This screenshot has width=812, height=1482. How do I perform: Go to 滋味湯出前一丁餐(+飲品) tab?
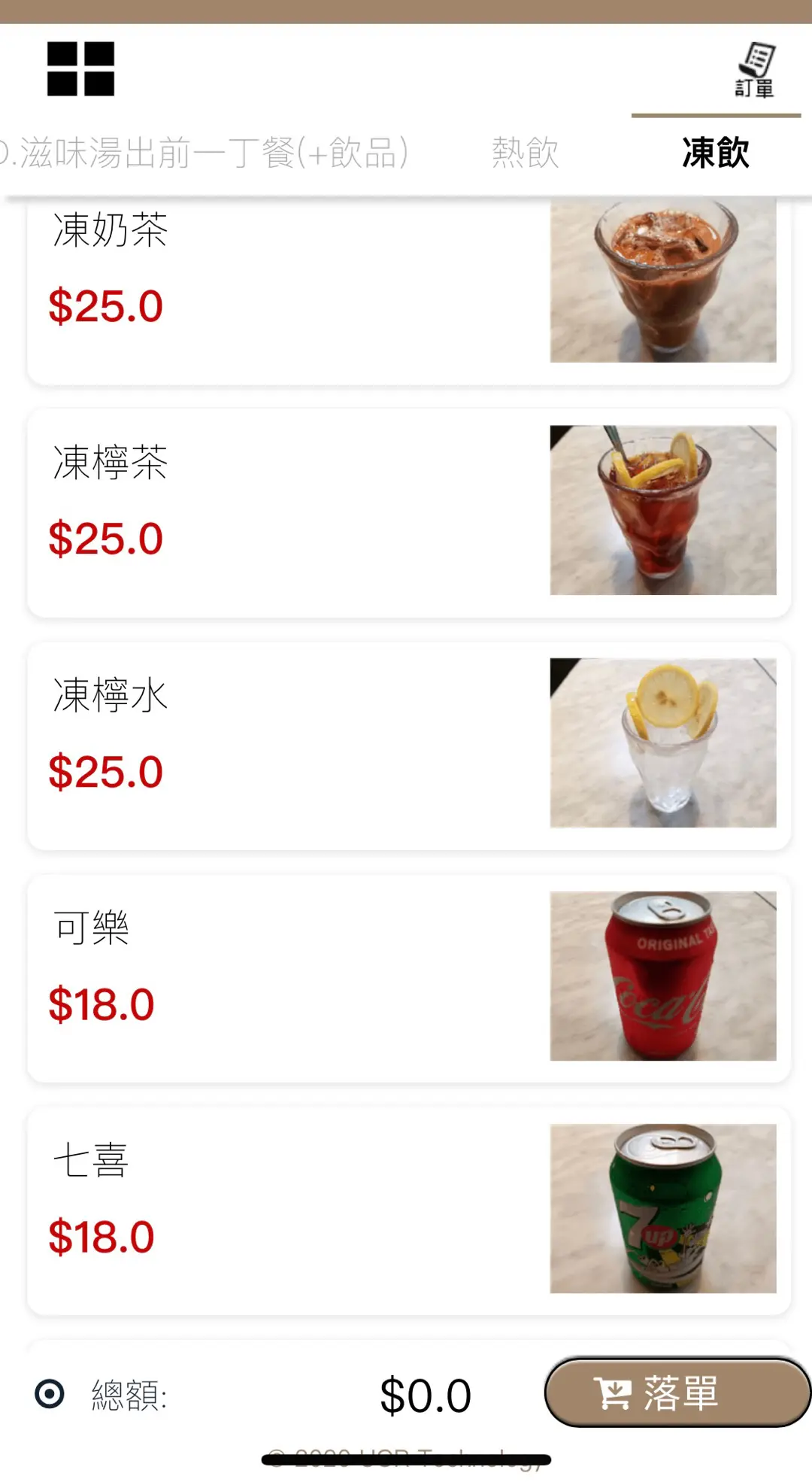[207, 153]
